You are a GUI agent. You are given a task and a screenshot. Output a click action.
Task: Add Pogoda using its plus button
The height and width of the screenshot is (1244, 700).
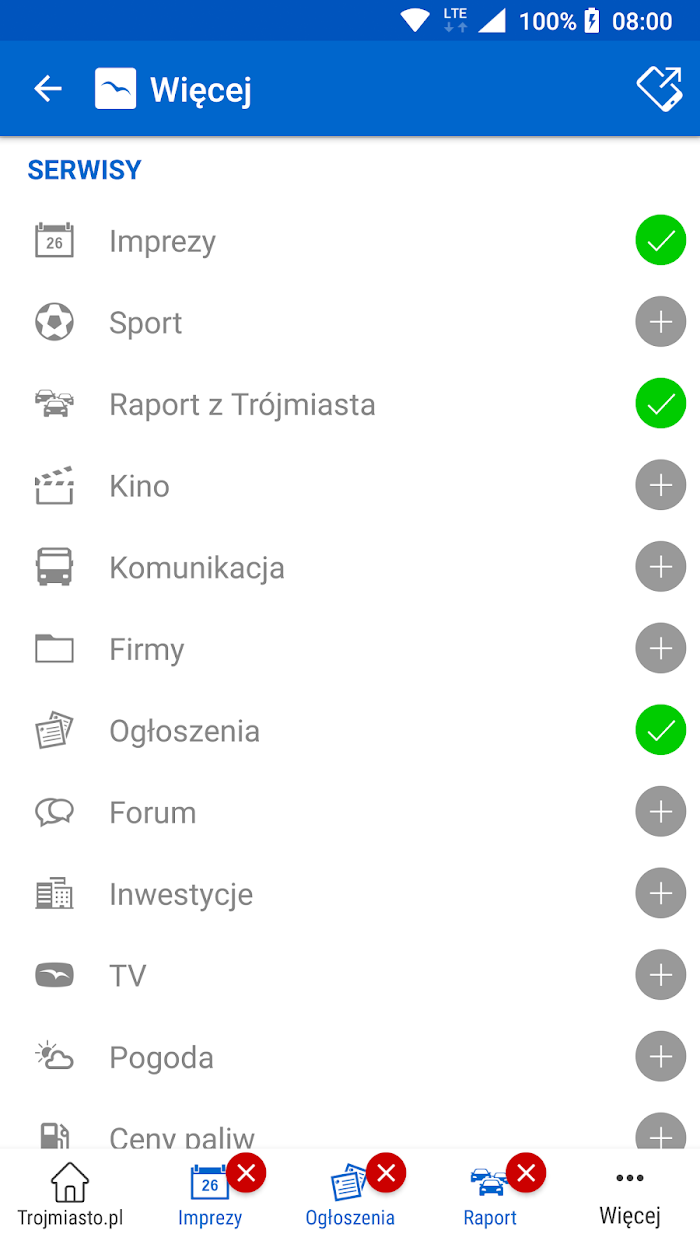click(x=660, y=1057)
